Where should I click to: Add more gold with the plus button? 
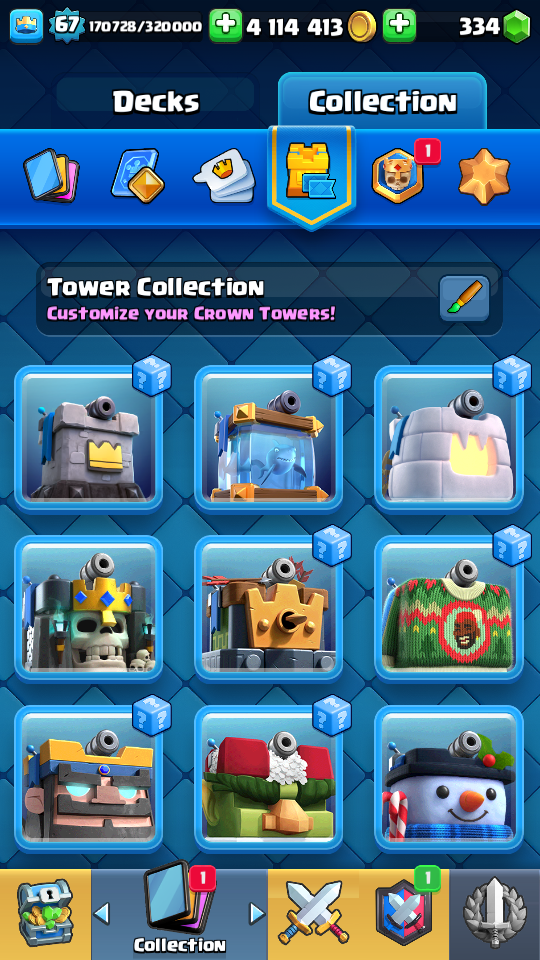(399, 26)
